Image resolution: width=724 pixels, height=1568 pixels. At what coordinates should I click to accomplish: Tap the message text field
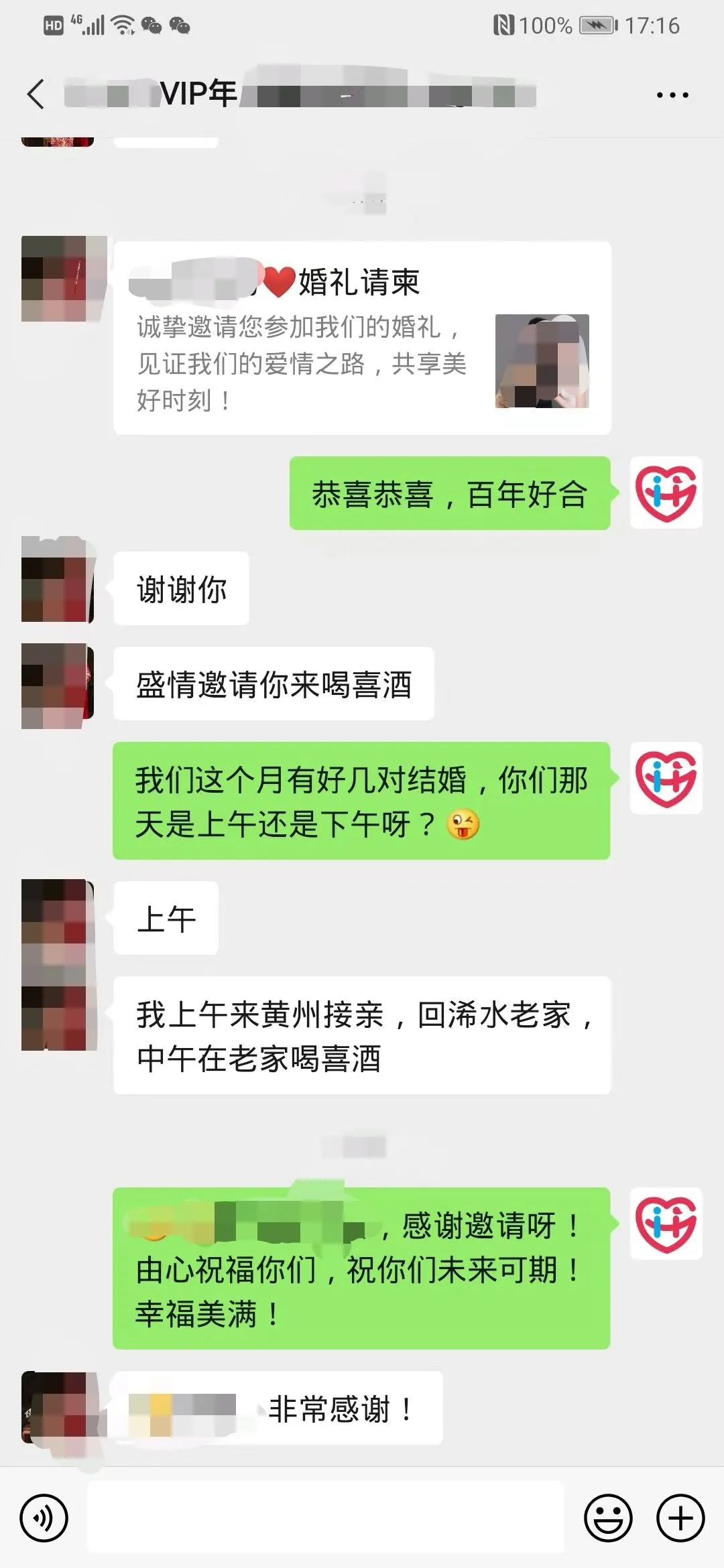coord(326,1517)
